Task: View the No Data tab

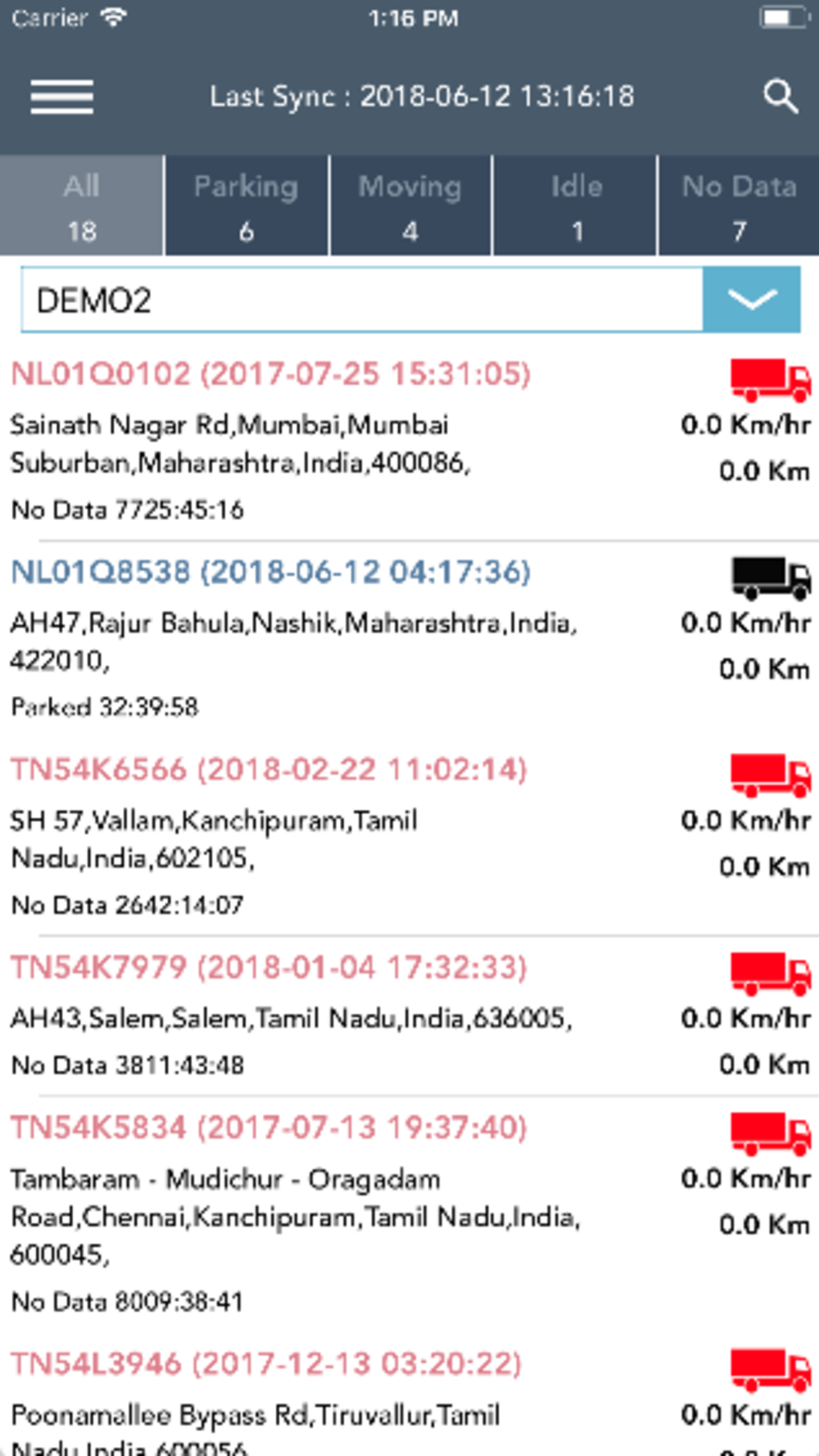Action: click(x=739, y=206)
